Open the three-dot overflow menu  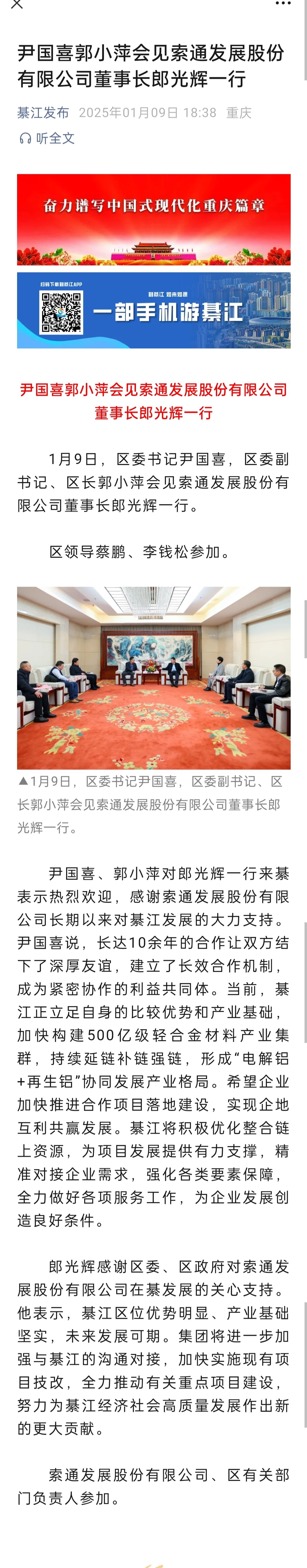point(283,4)
